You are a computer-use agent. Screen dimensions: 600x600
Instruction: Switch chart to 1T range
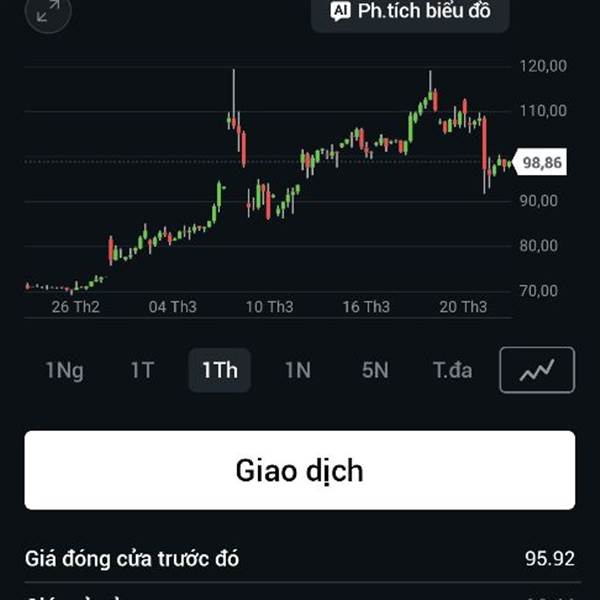[142, 370]
